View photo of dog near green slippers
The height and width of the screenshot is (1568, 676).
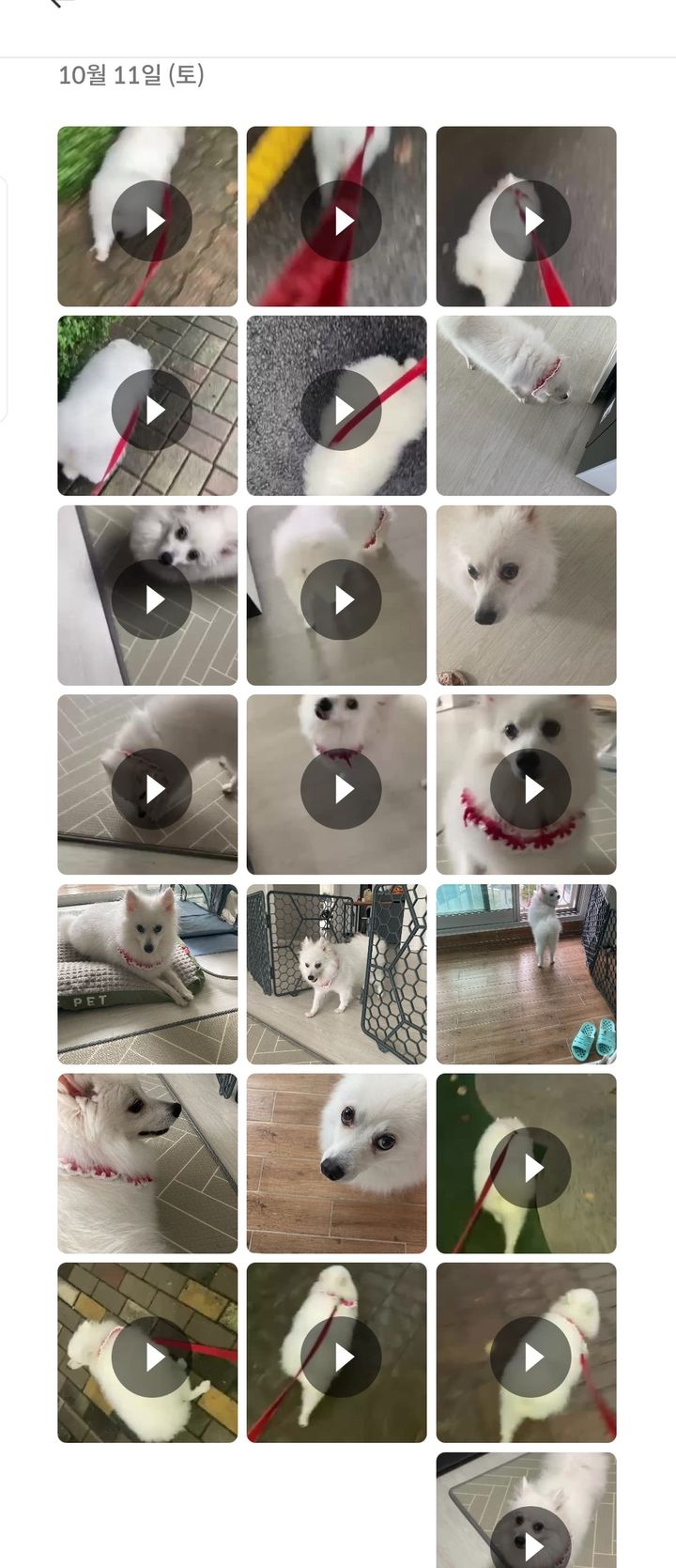526,974
